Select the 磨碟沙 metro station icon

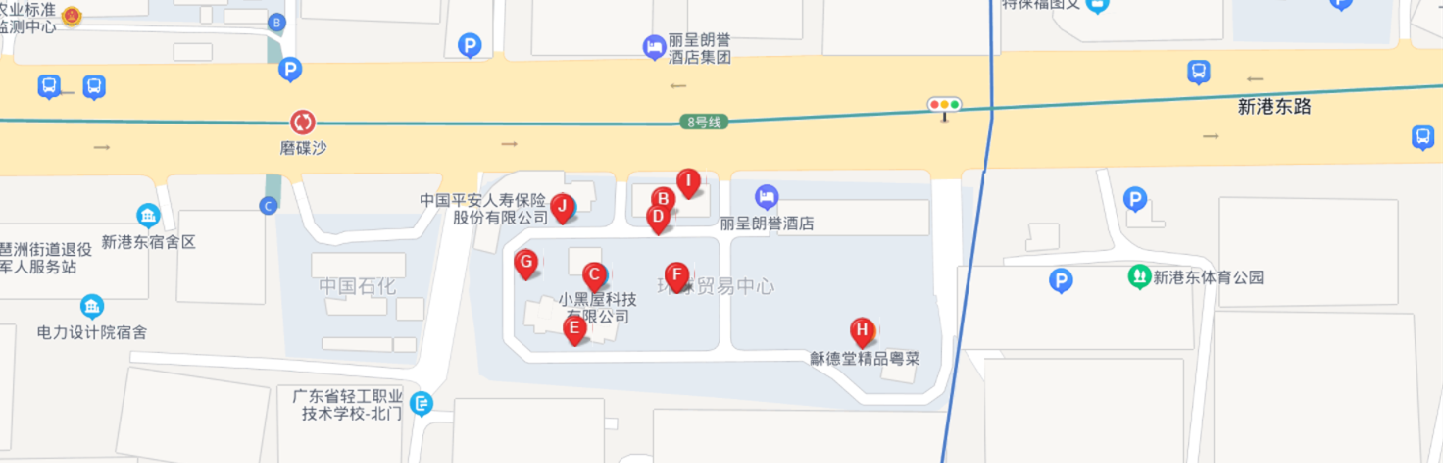(x=302, y=122)
